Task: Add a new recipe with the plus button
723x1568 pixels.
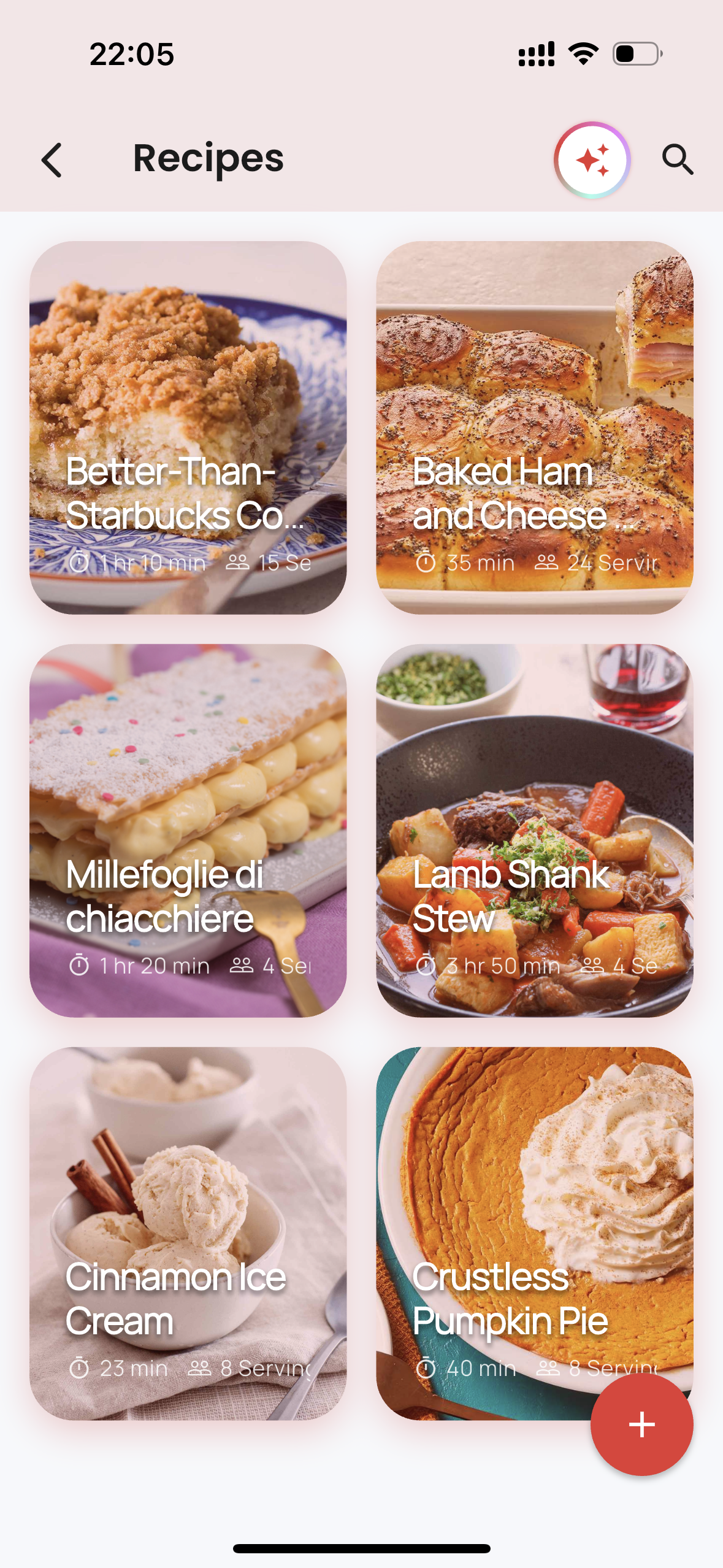Action: pos(641,1425)
